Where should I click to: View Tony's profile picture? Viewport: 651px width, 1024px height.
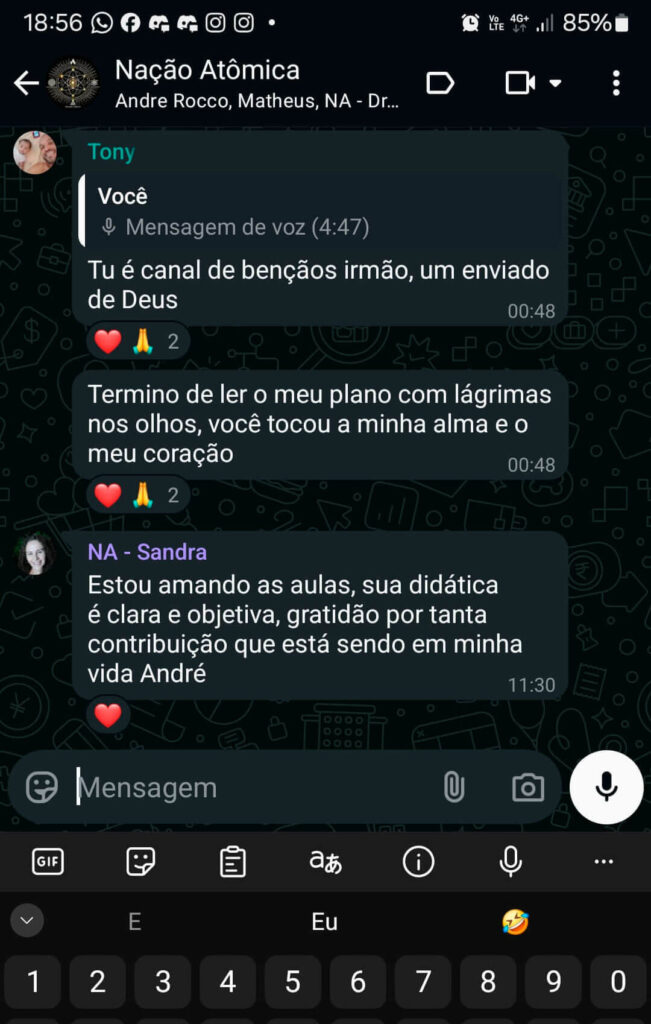[35, 153]
